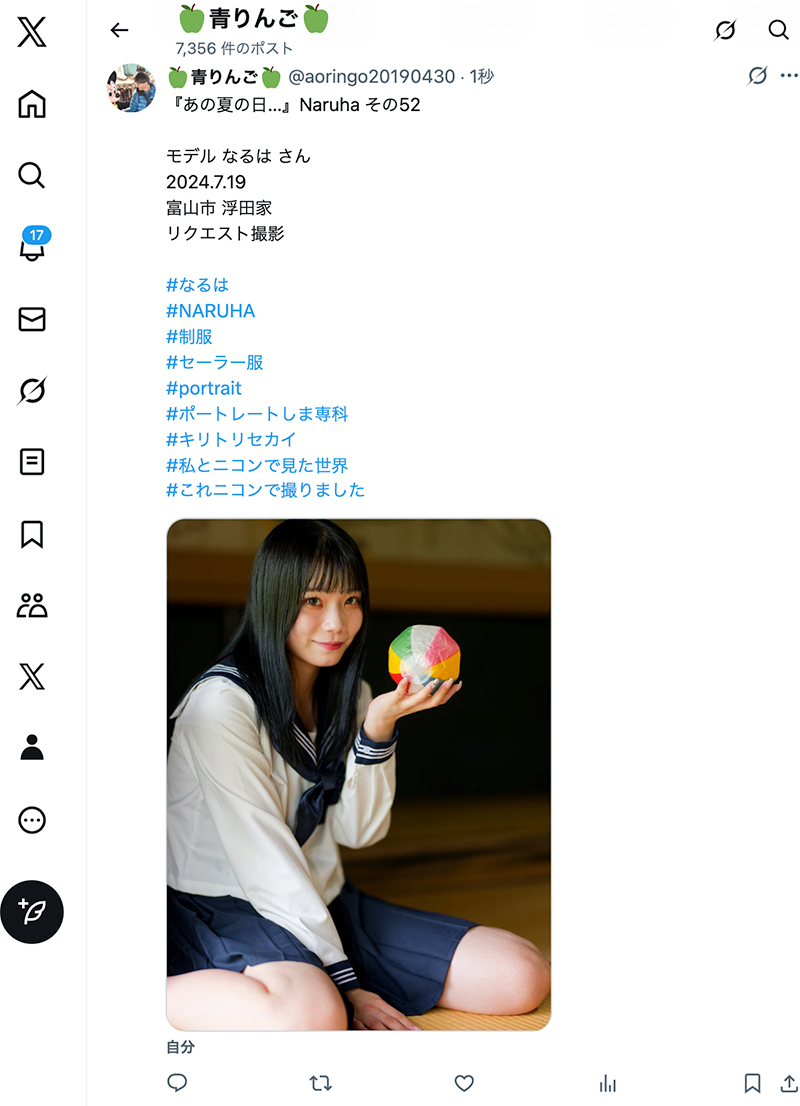Open Bookmarks in the sidebar

[x=32, y=534]
